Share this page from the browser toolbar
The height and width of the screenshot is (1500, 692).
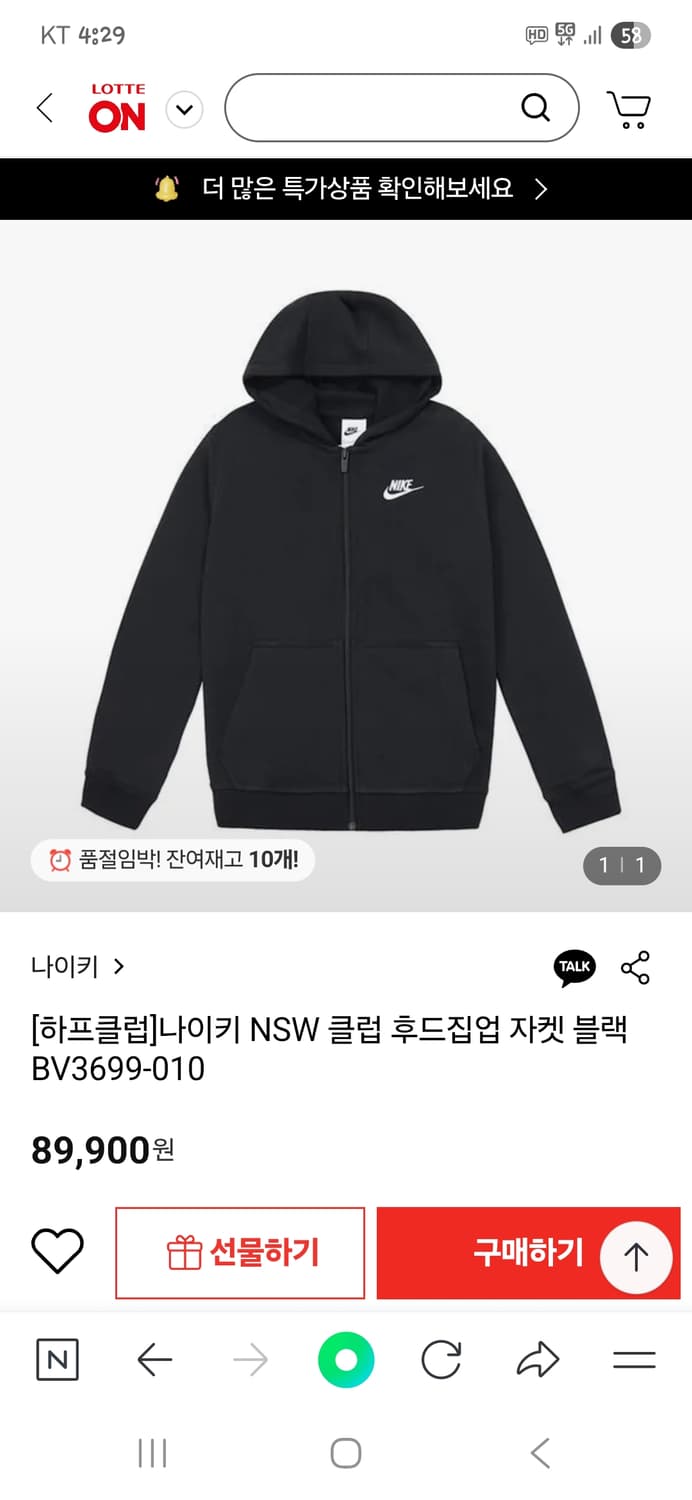(x=538, y=1360)
